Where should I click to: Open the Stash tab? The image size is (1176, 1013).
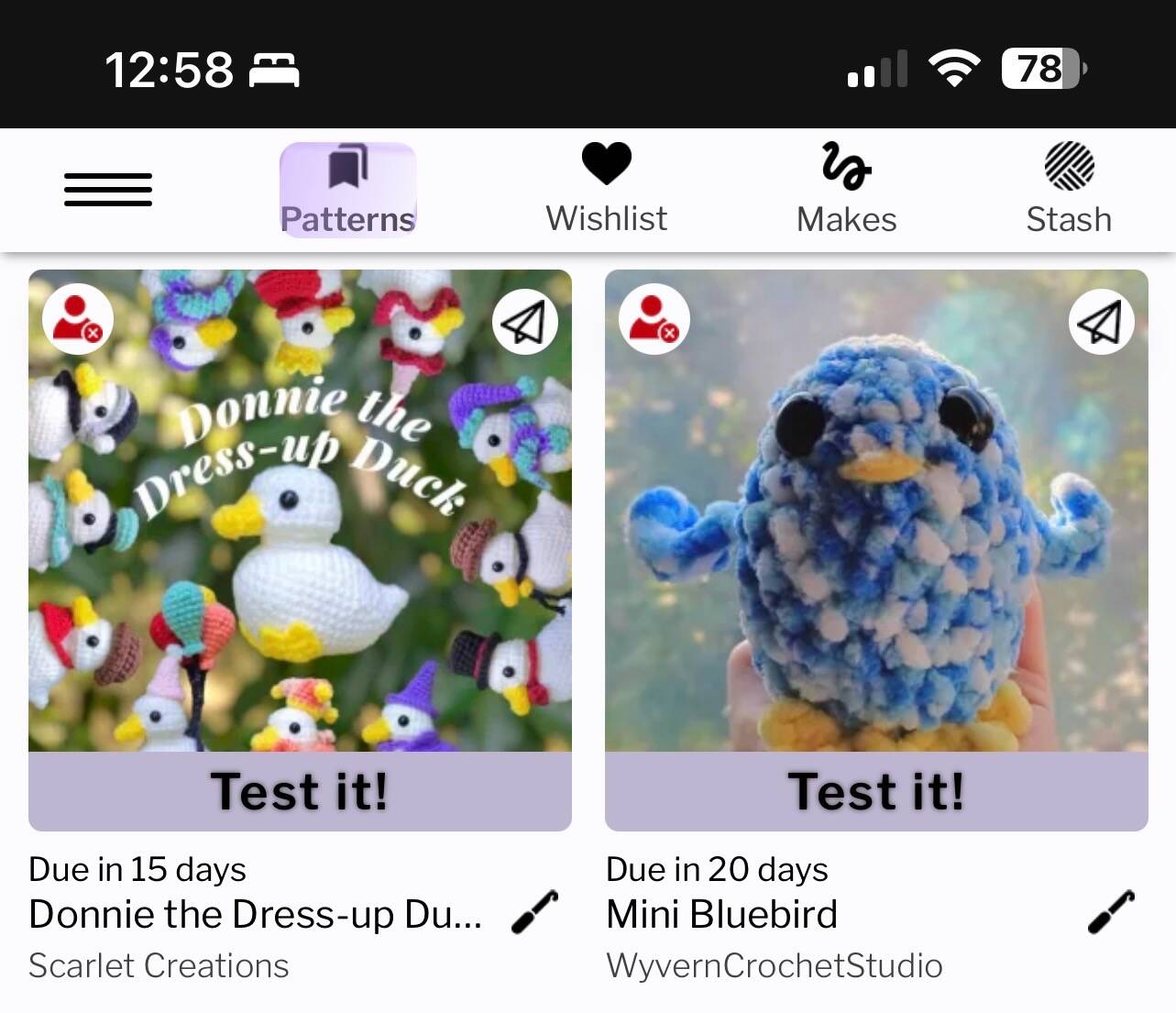pos(1069,190)
